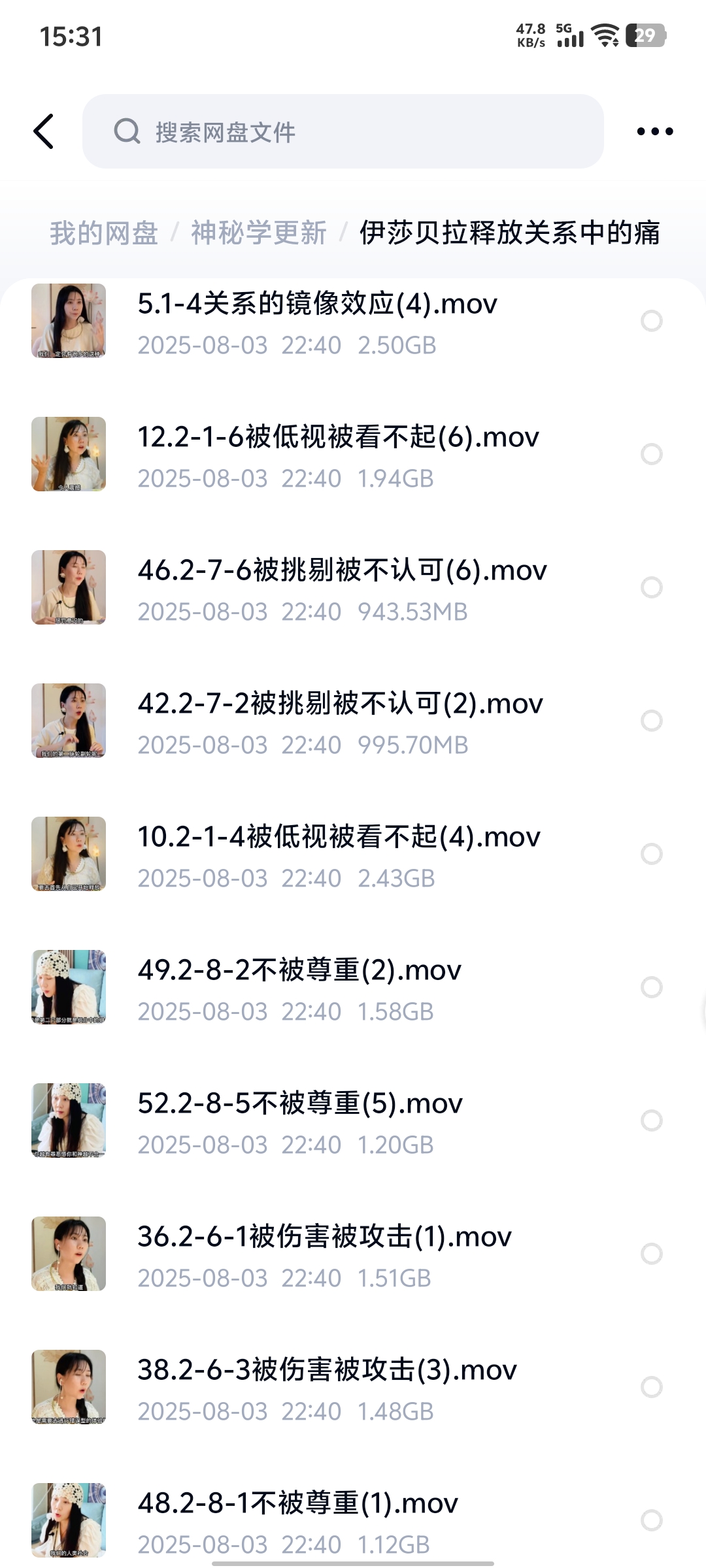Tap the preview image of 49.2-8-2不被尊重(2).mov
Viewport: 706px width, 1568px height.
(69, 987)
